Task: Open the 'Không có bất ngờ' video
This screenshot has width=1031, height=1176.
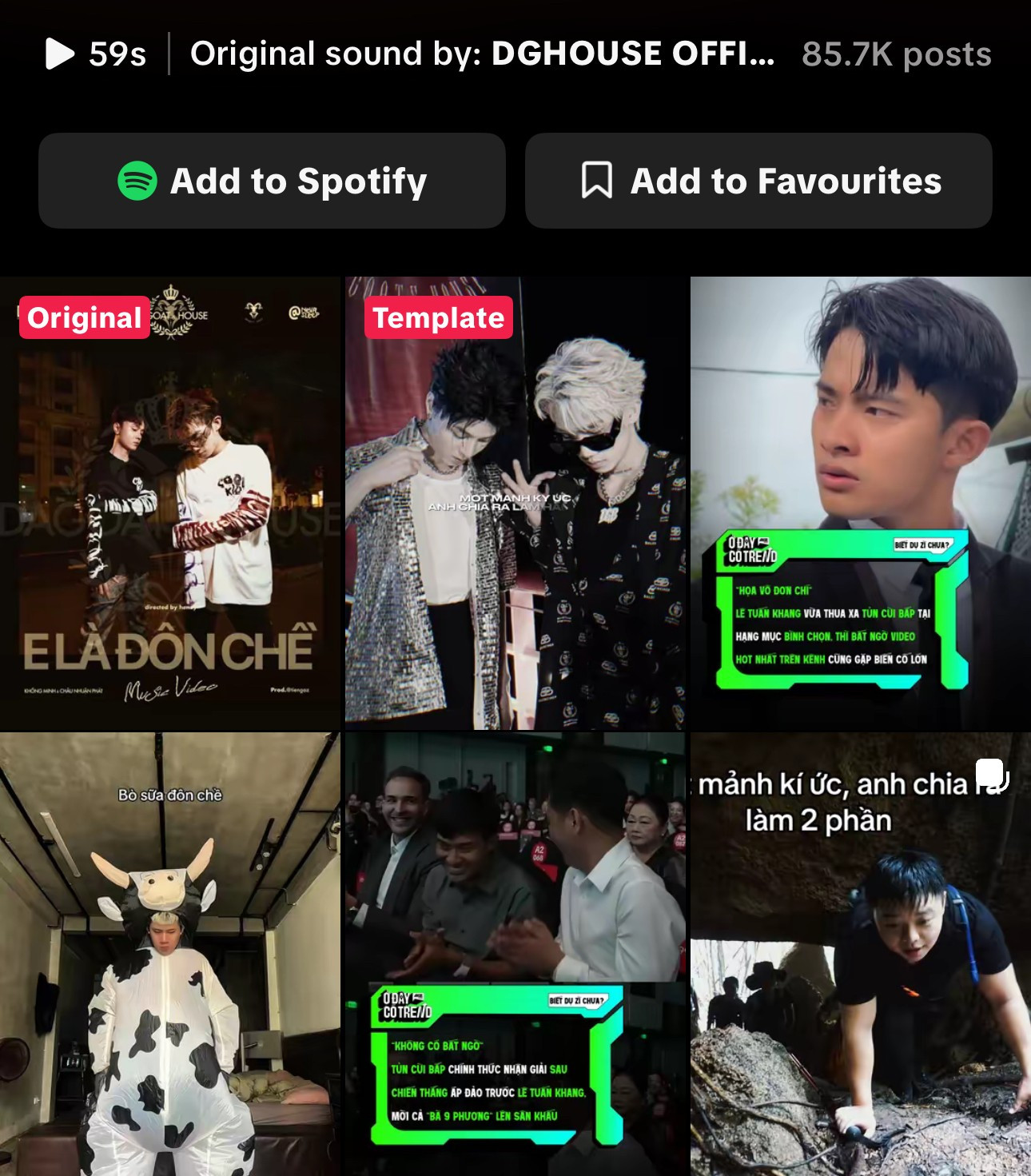Action: pyautogui.click(x=515, y=953)
